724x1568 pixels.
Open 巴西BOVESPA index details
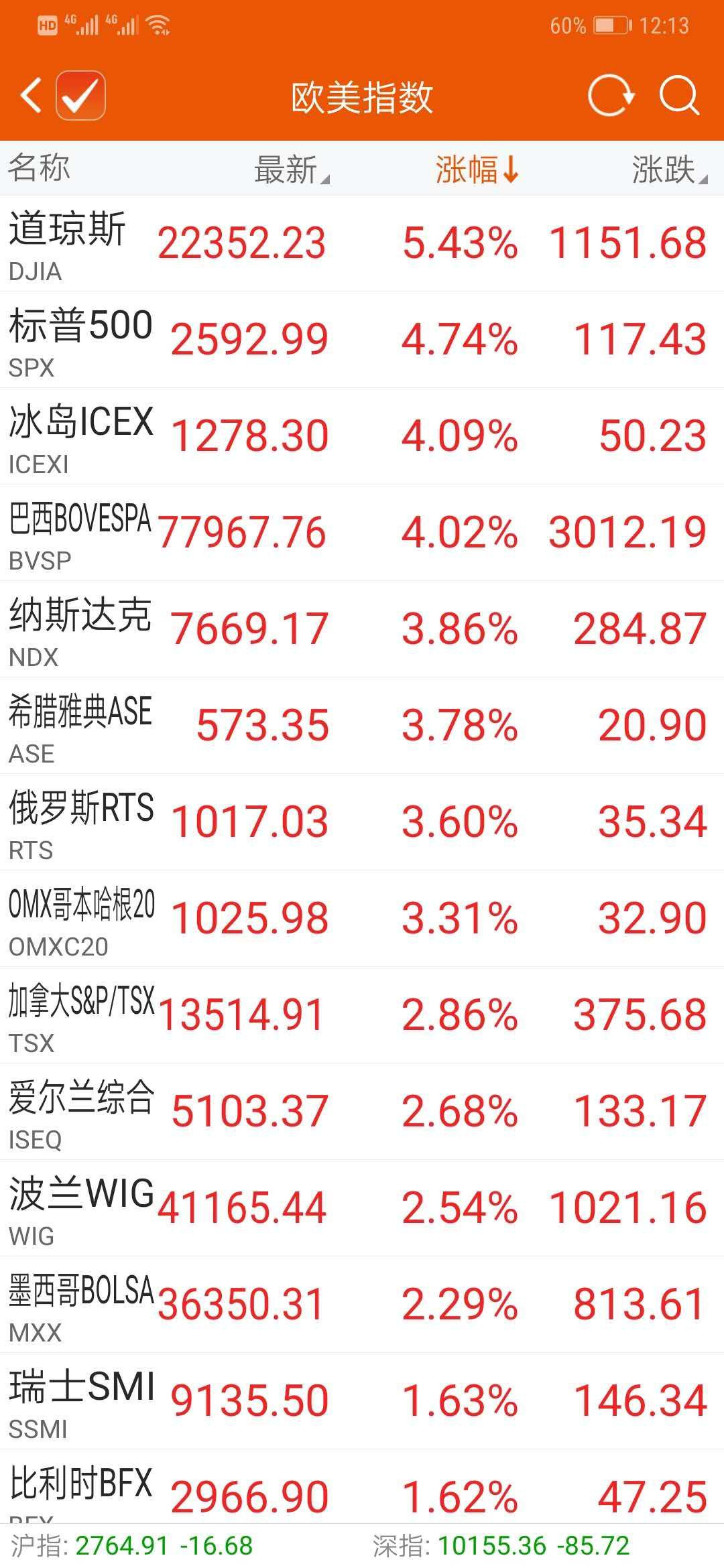click(362, 533)
